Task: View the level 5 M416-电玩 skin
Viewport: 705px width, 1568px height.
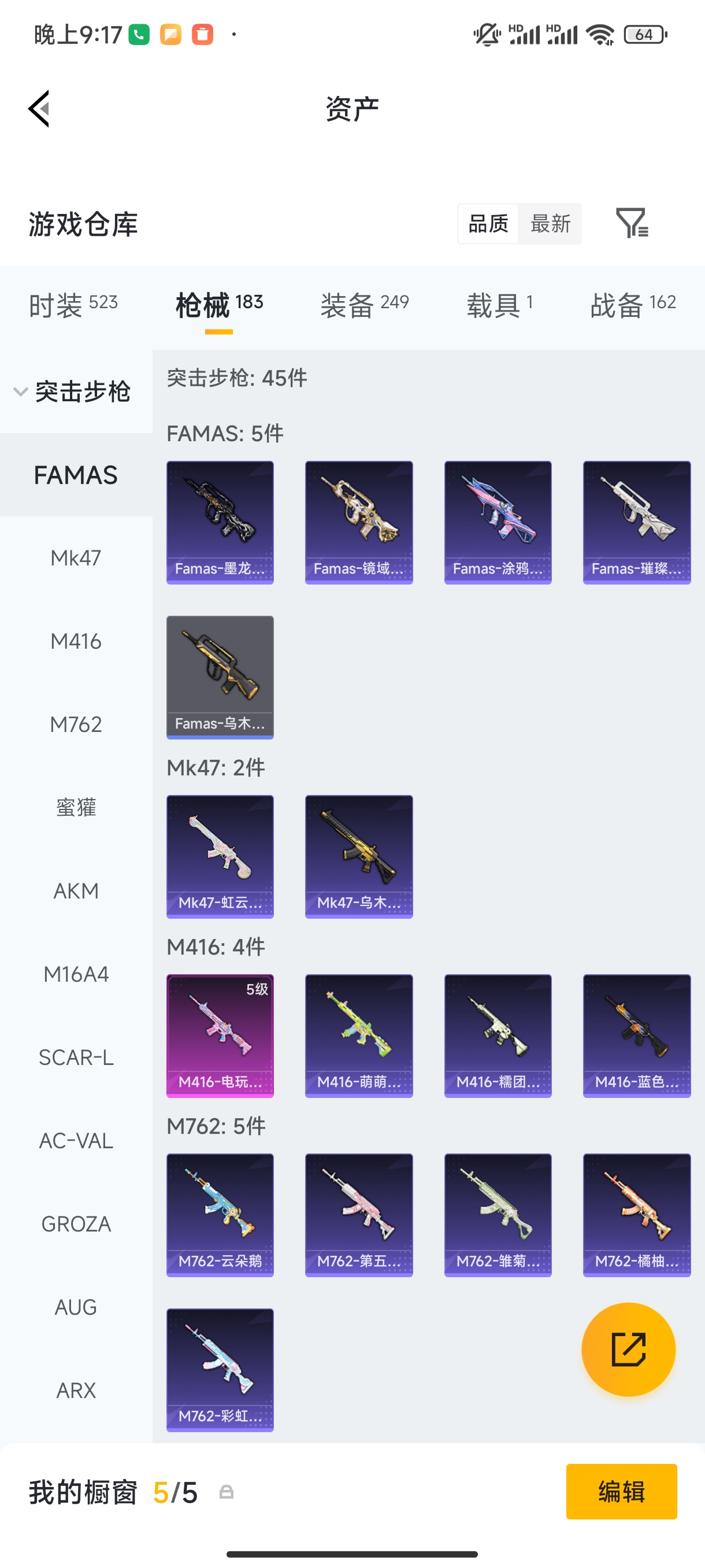Action: [220, 1036]
